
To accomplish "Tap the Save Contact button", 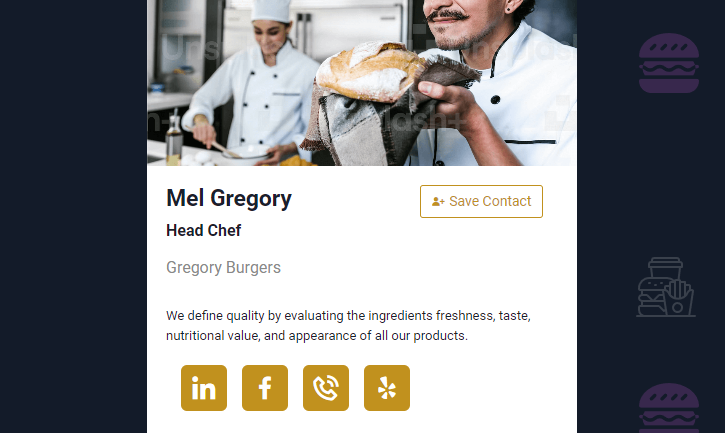I will [481, 201].
